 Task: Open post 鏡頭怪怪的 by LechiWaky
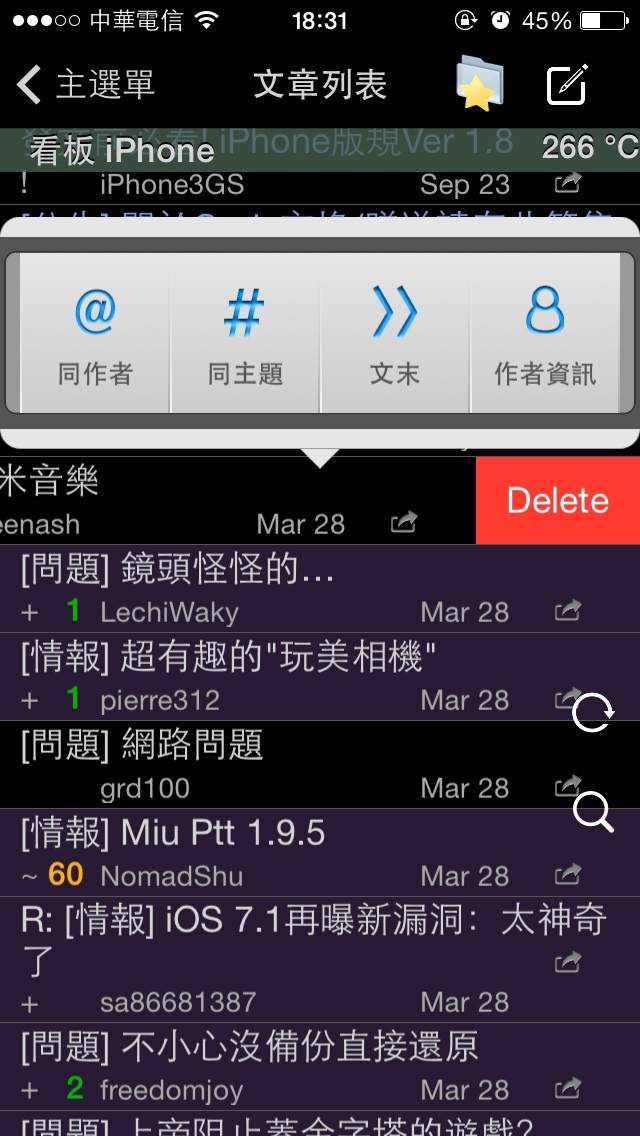coord(320,589)
